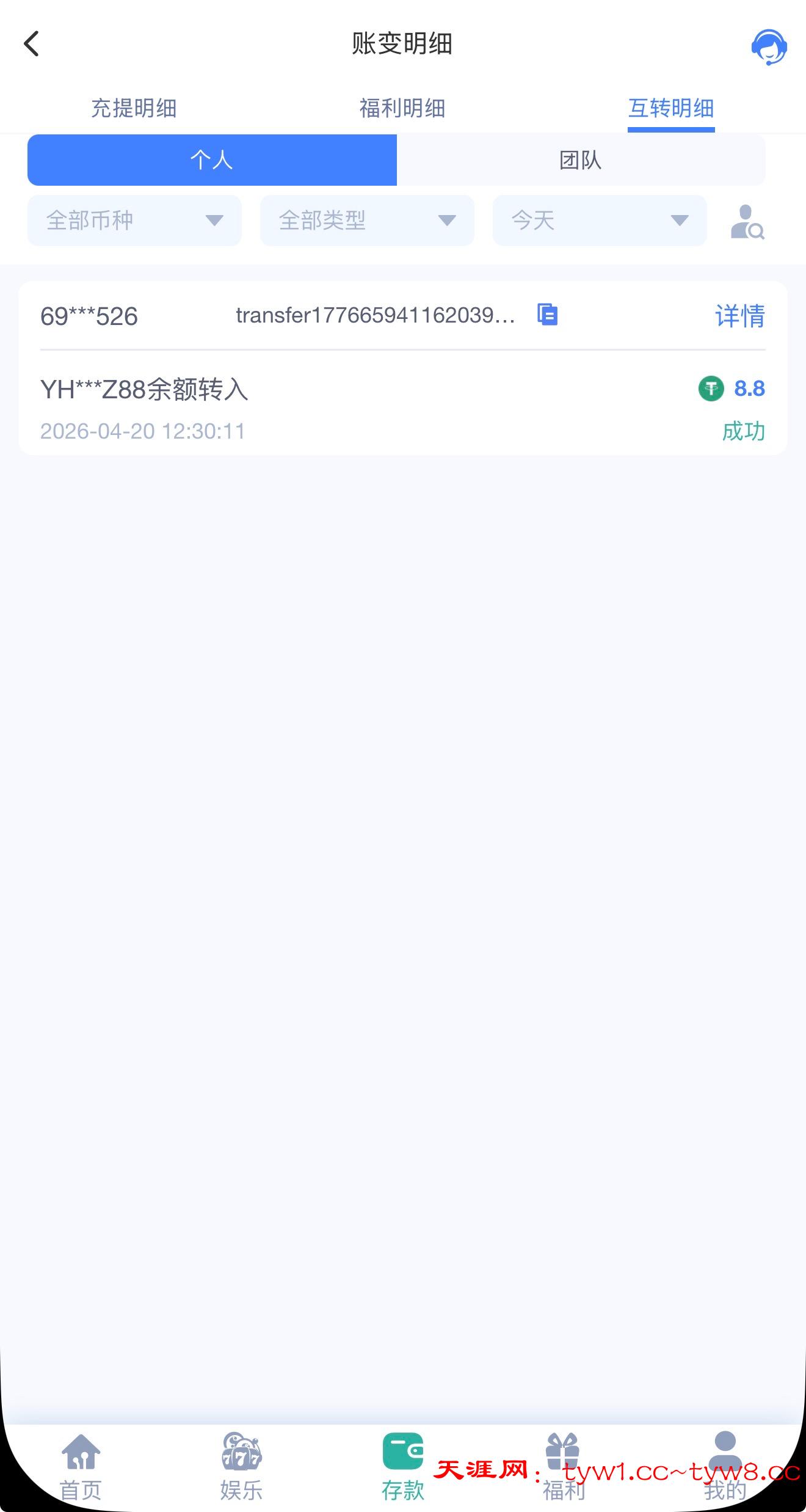
Task: Expand the 全部币种 dropdown
Action: point(134,221)
